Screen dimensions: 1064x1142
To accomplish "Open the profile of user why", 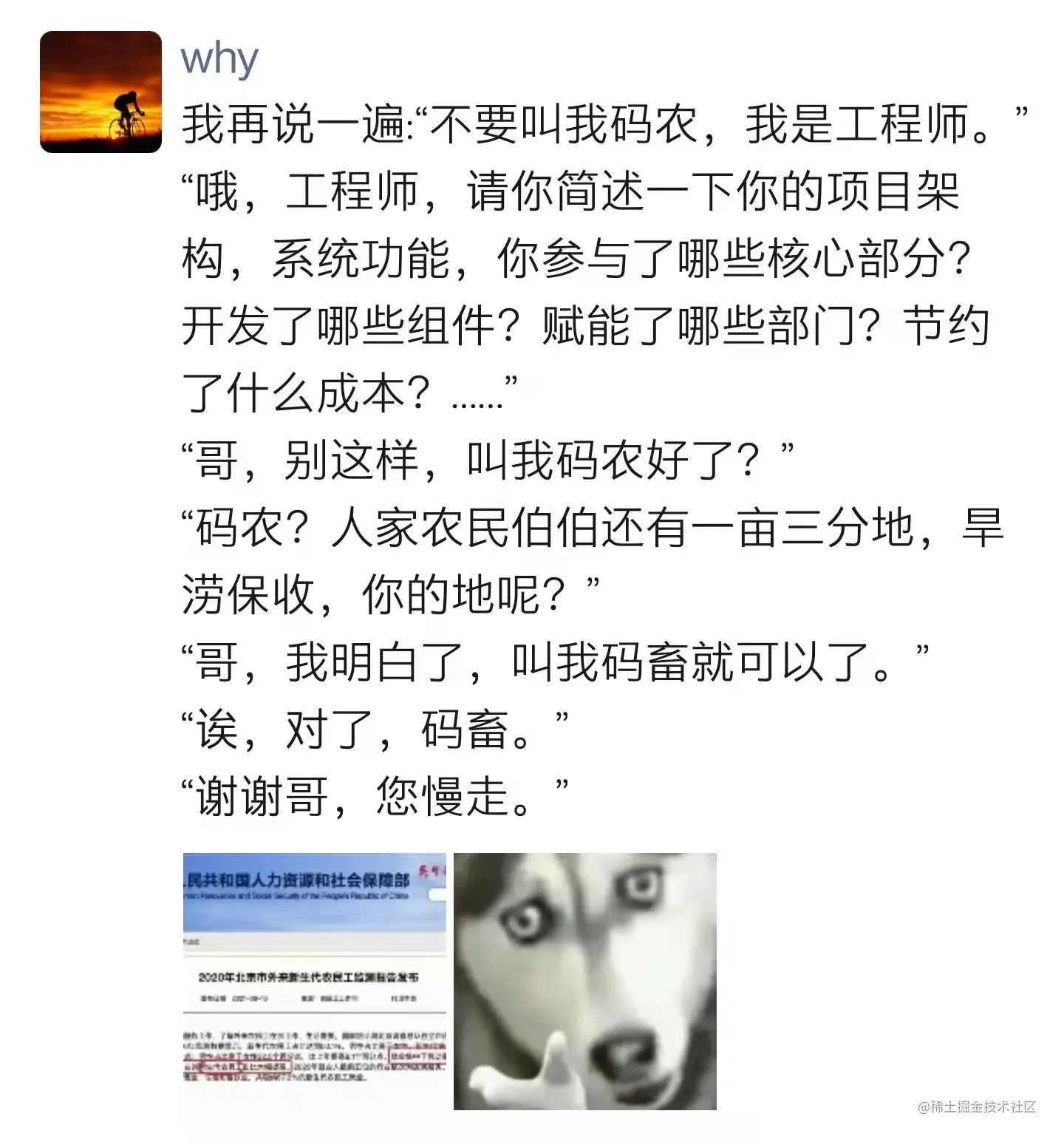I will (x=219, y=58).
